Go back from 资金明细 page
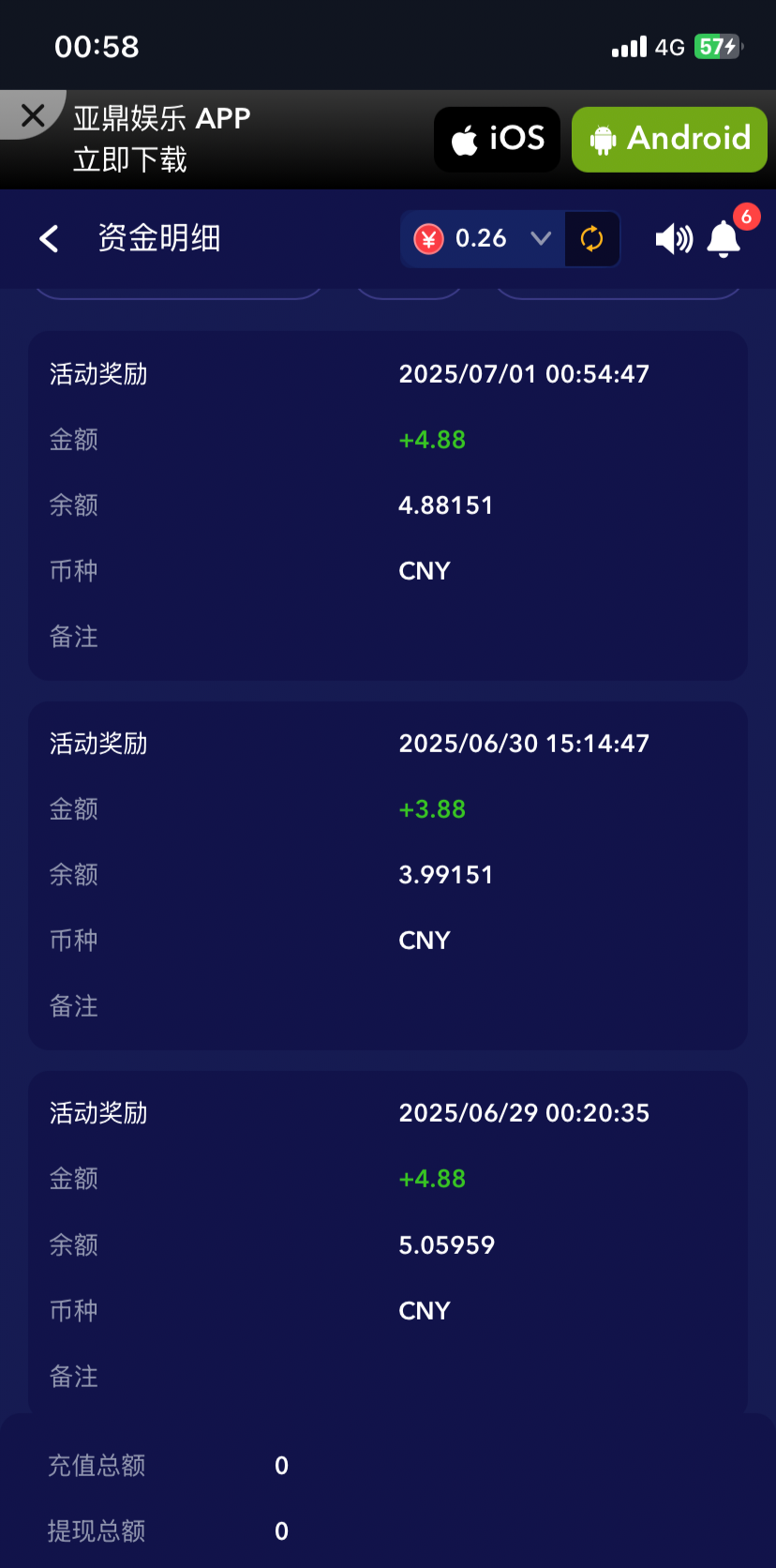This screenshot has height=1568, width=776. click(50, 239)
